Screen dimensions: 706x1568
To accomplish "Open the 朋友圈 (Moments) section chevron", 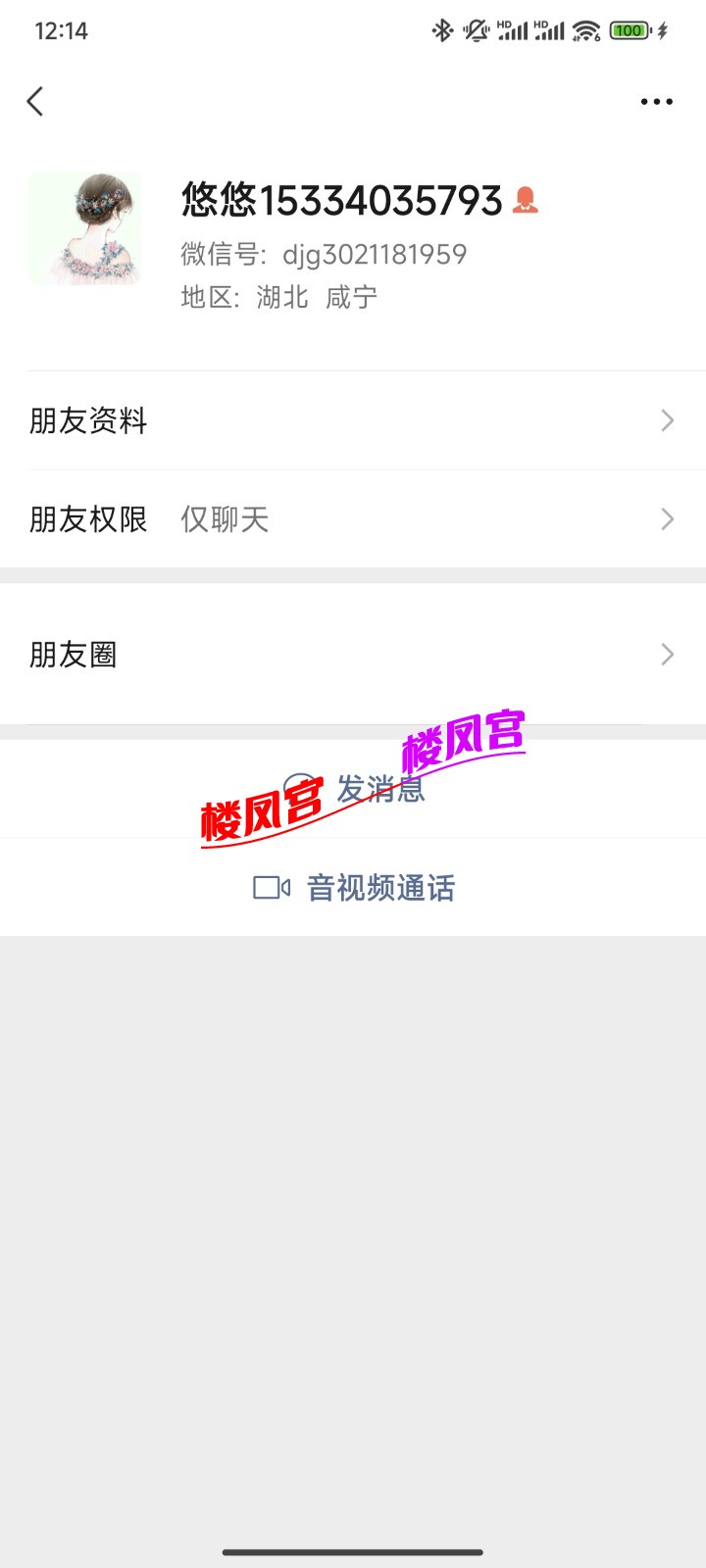I will [667, 654].
